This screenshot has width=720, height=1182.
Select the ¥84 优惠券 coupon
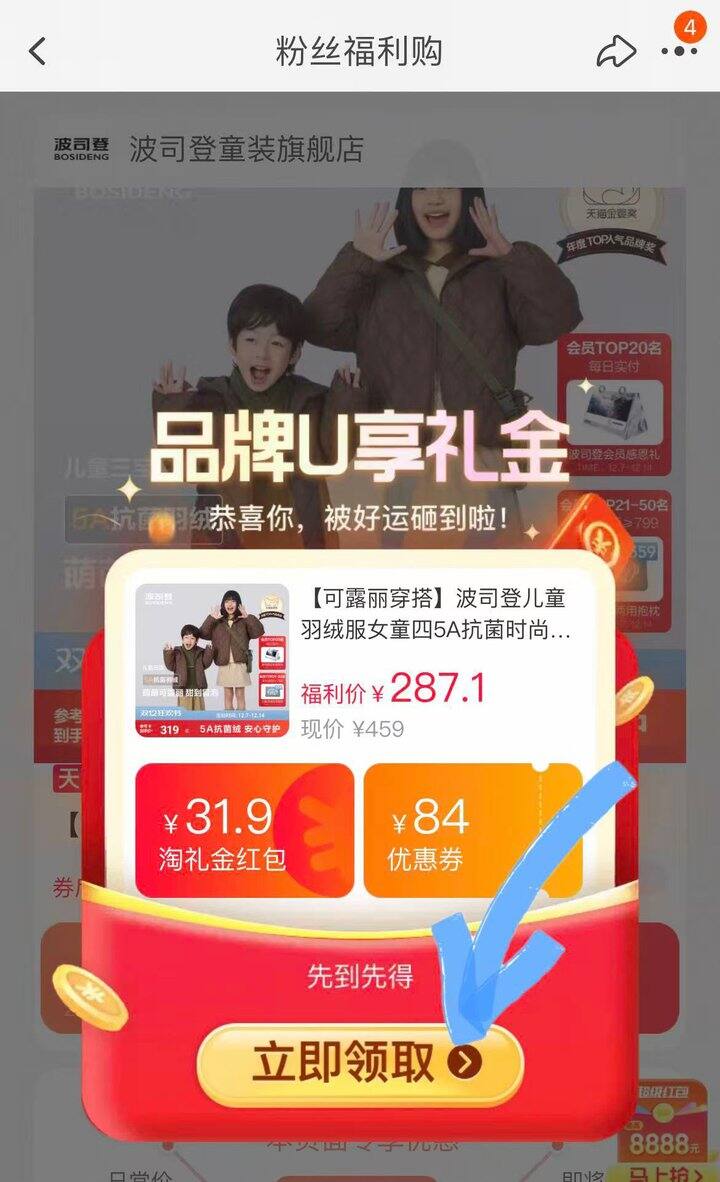(473, 831)
